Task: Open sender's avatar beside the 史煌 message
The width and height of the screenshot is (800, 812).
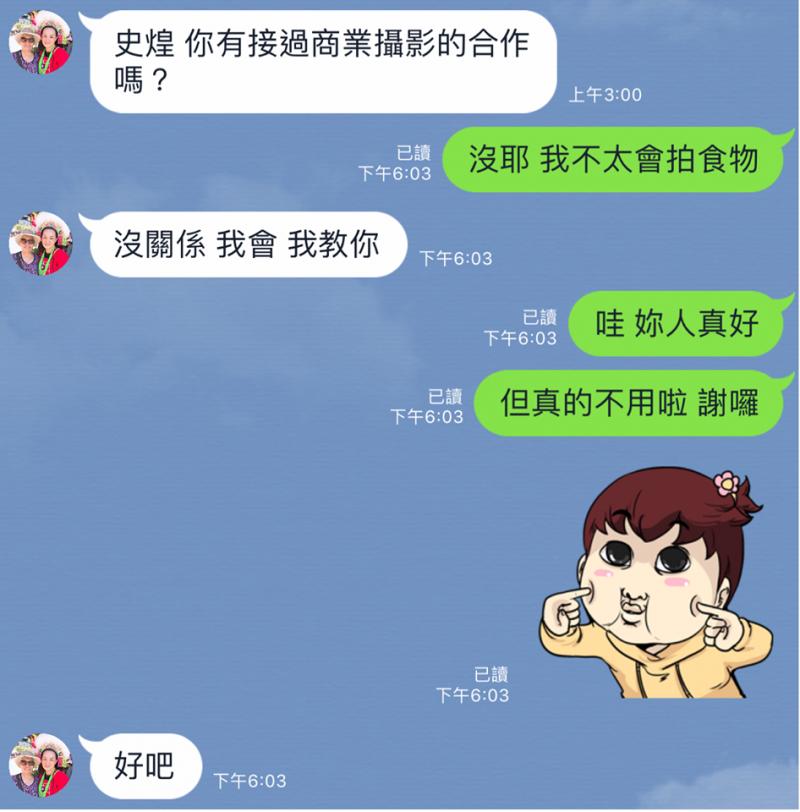Action: pyautogui.click(x=40, y=42)
